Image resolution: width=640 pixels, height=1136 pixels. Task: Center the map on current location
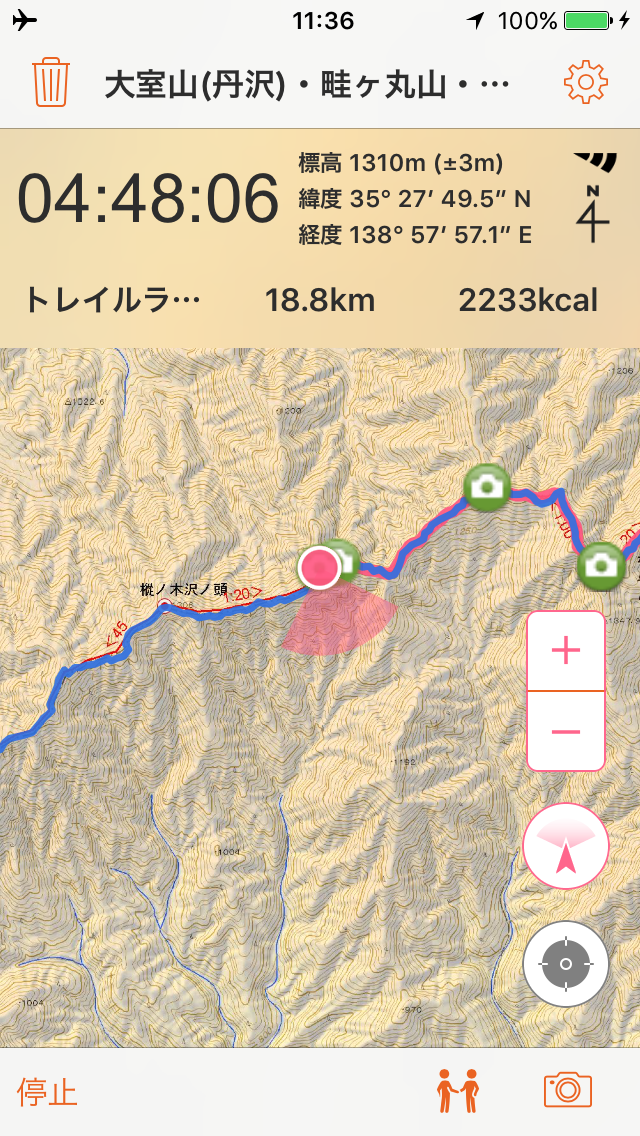click(566, 963)
